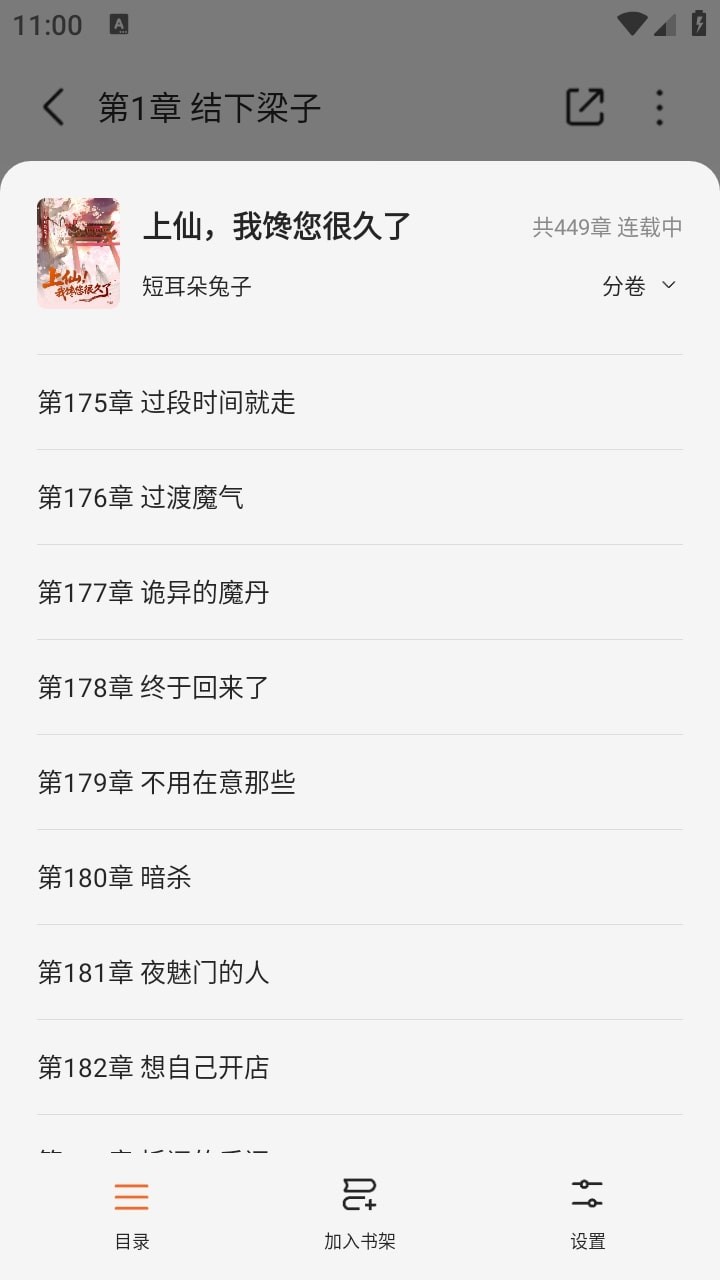This screenshot has width=720, height=1280.
Task: Tap the keyboard indicator icon in the status bar
Action: click(119, 25)
